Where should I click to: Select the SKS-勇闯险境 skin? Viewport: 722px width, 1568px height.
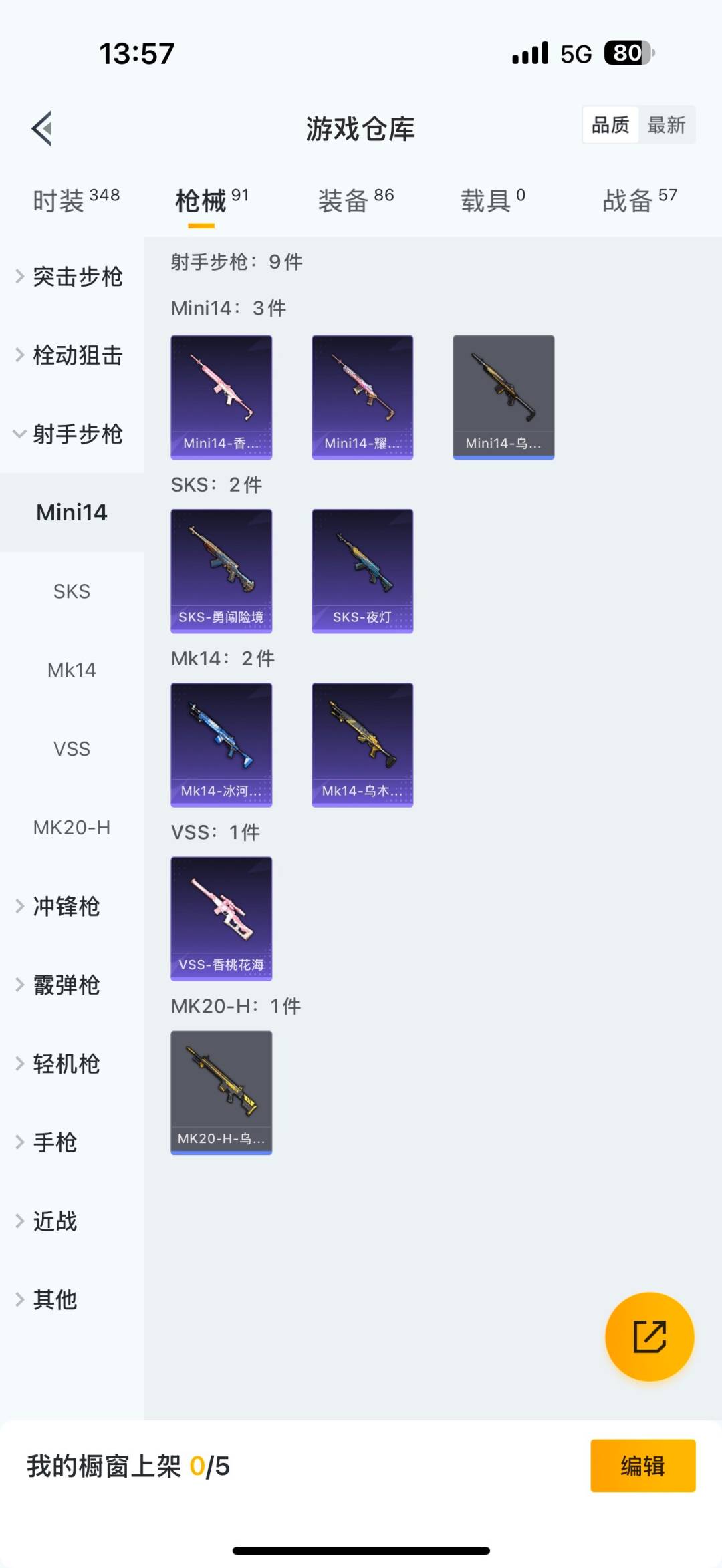pos(221,570)
